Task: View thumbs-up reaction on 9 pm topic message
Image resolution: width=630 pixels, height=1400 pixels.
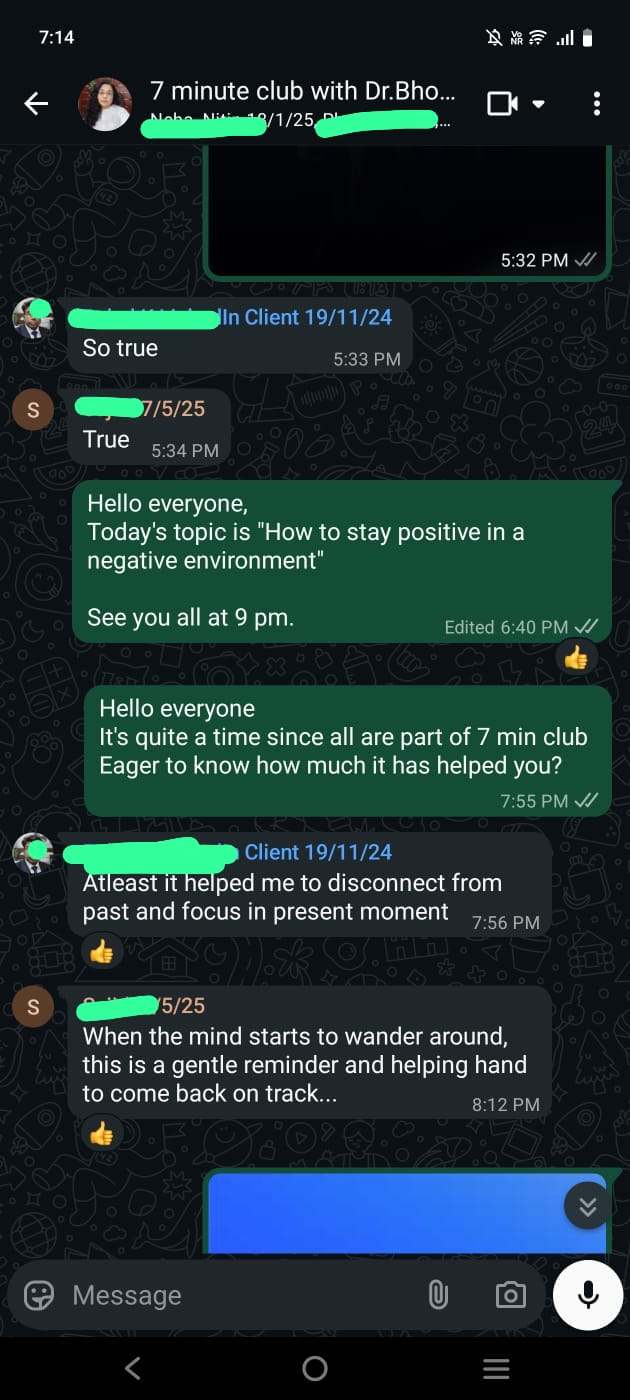Action: (x=576, y=658)
